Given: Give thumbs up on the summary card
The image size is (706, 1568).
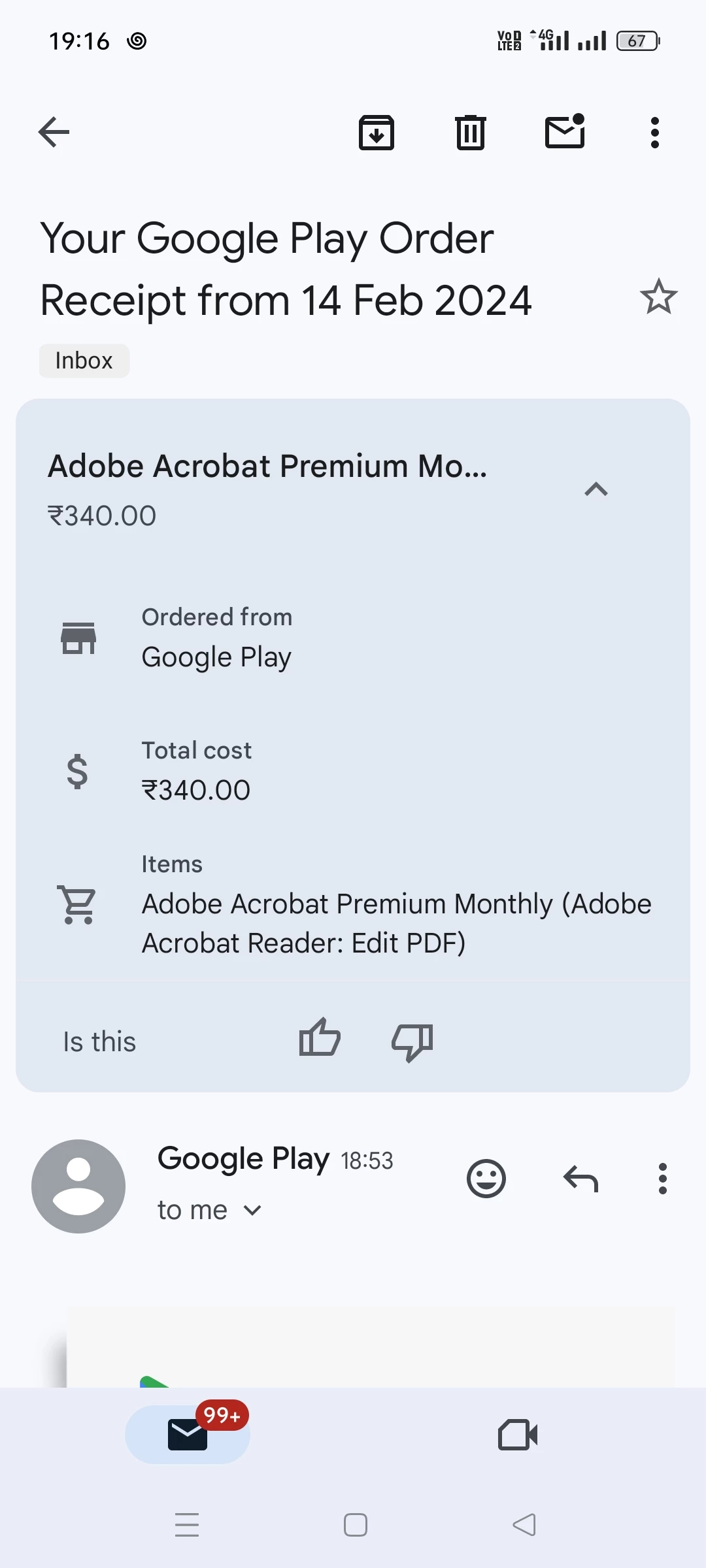Looking at the screenshot, I should point(320,1039).
